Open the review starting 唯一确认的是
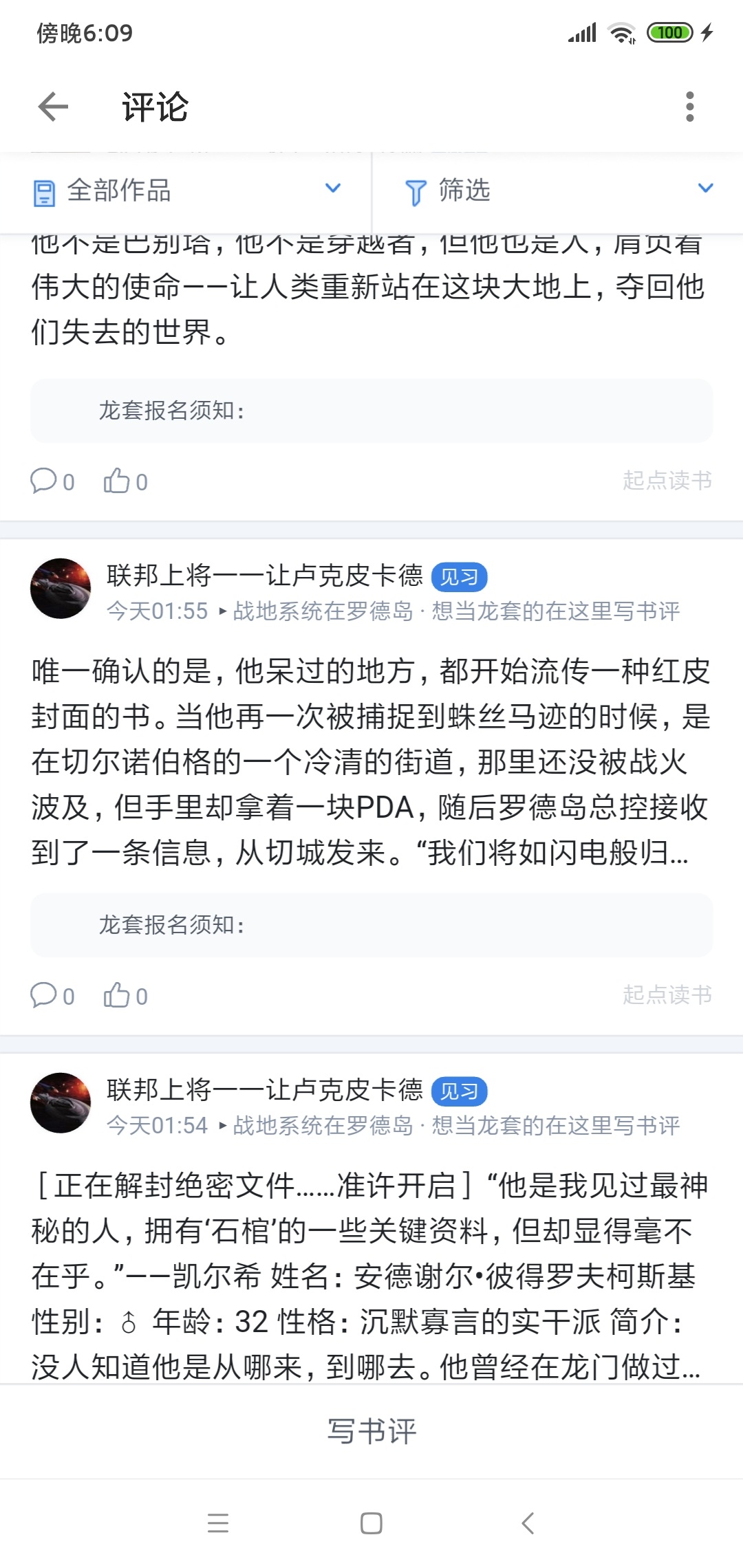The image size is (743, 1568). 370,761
